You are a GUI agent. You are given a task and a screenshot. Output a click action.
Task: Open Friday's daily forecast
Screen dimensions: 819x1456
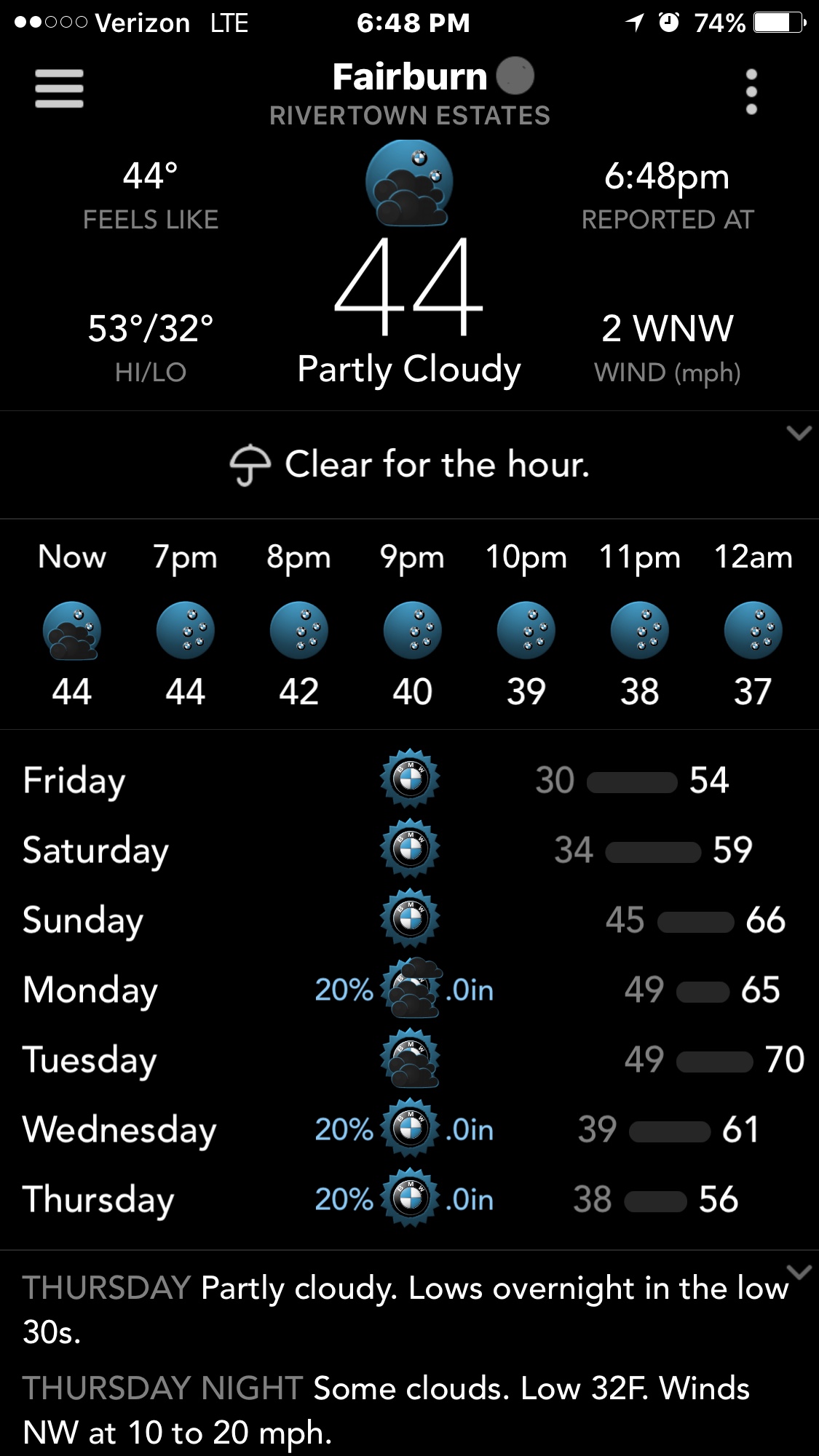409,780
